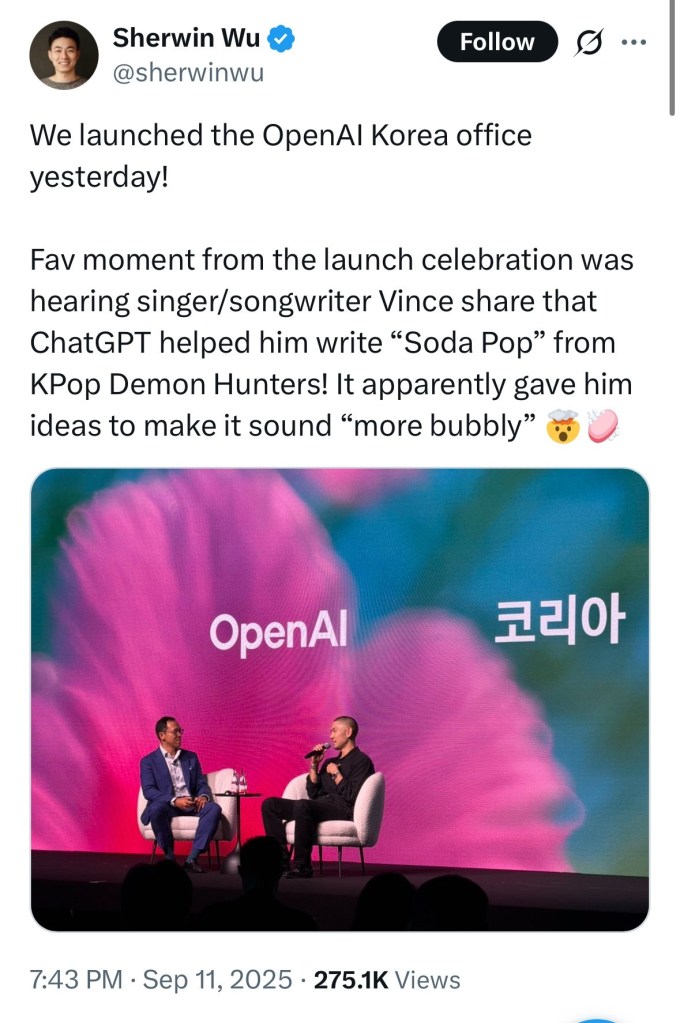This screenshot has height=1023, width=680.
Task: Follow Sherwin Wu
Action: pyautogui.click(x=497, y=42)
